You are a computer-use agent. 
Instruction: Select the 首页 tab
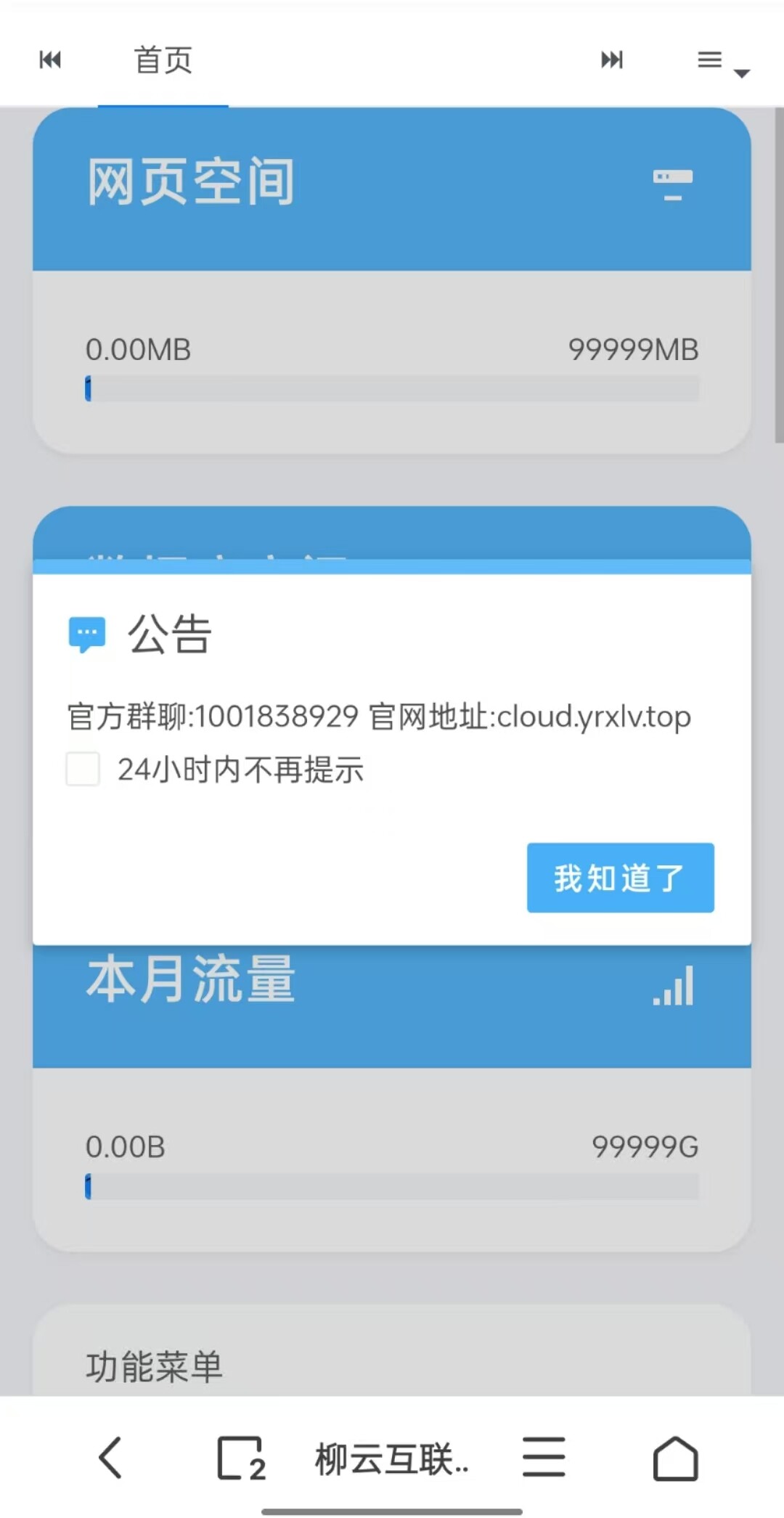click(x=163, y=60)
